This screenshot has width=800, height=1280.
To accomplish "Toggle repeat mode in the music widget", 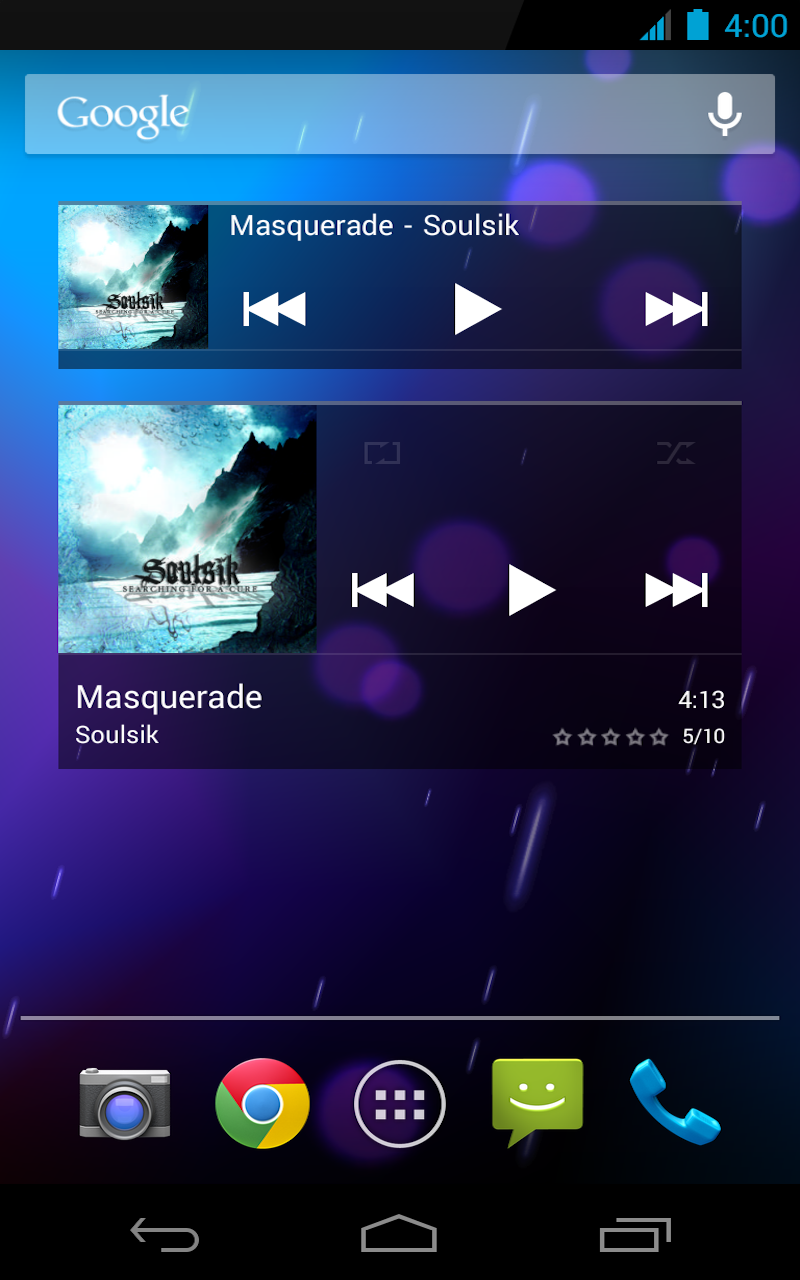I will [x=381, y=452].
